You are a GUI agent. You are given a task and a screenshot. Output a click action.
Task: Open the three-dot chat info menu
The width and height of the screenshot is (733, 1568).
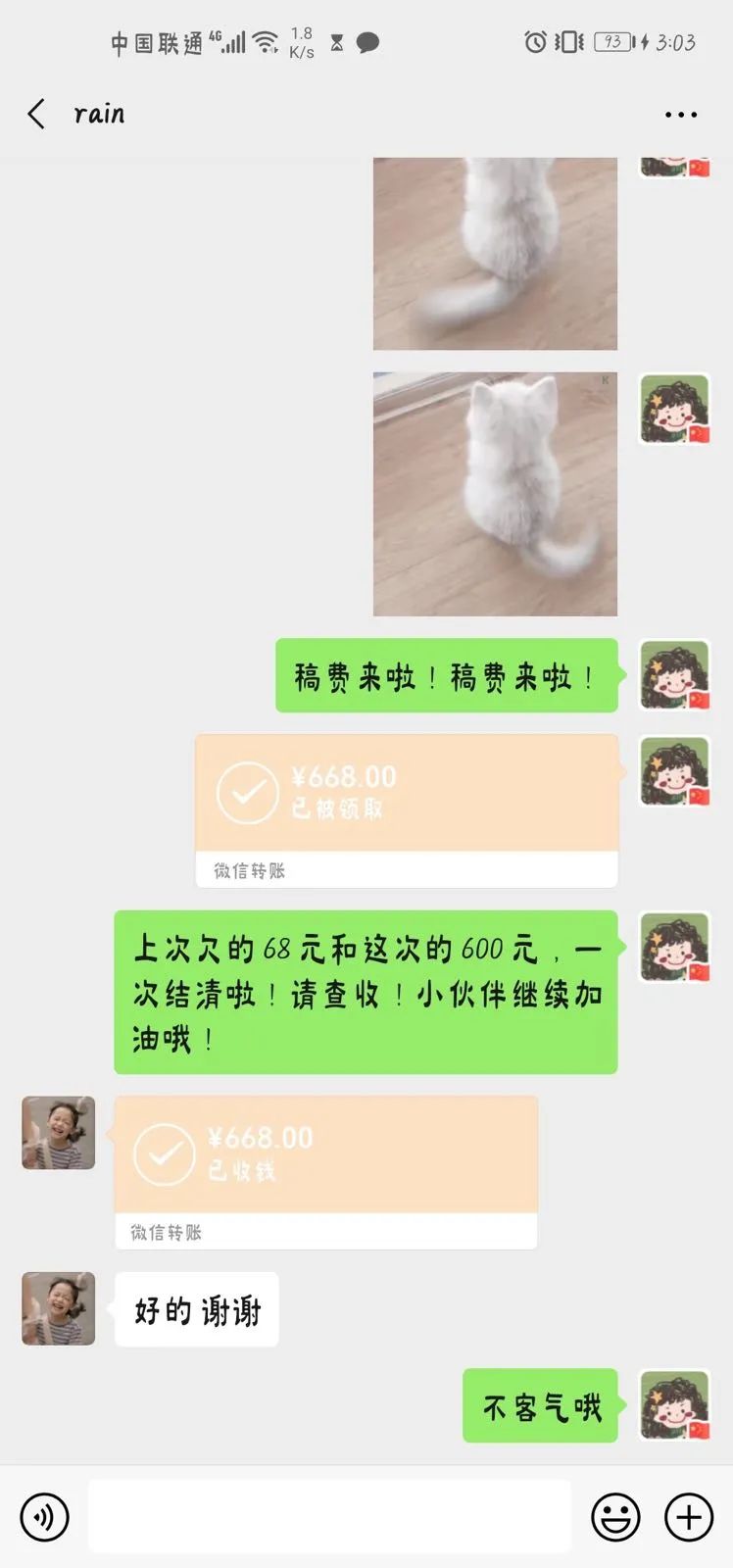(x=681, y=115)
